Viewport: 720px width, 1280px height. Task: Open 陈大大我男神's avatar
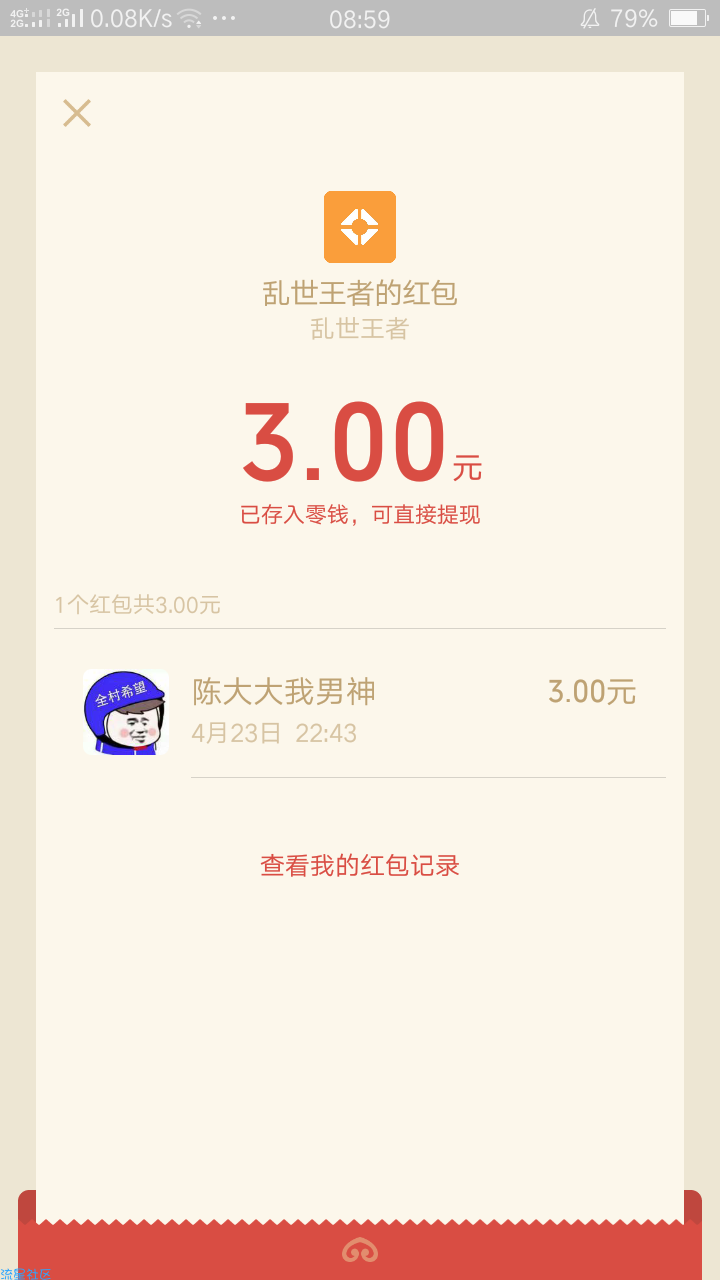126,712
